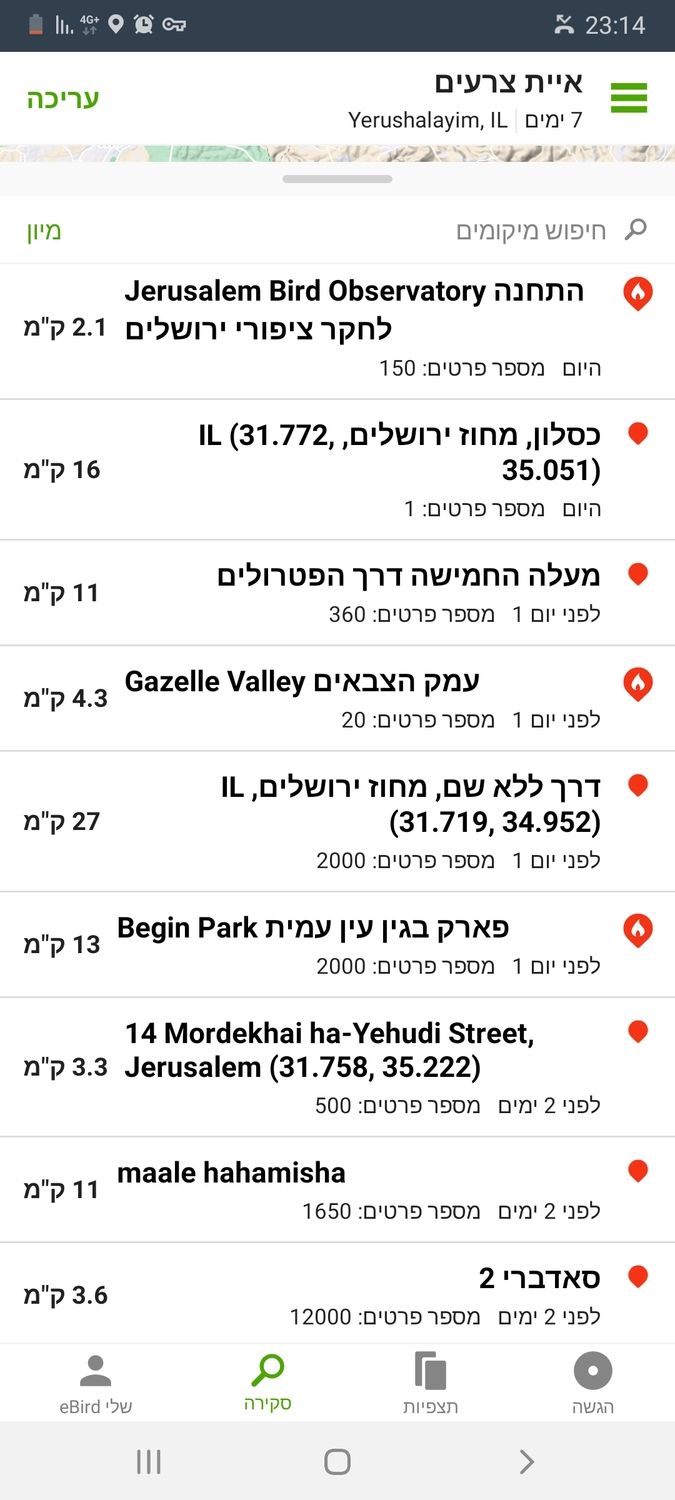Go to the שלי eBird tab
The width and height of the screenshot is (675, 1500).
pos(95,1383)
